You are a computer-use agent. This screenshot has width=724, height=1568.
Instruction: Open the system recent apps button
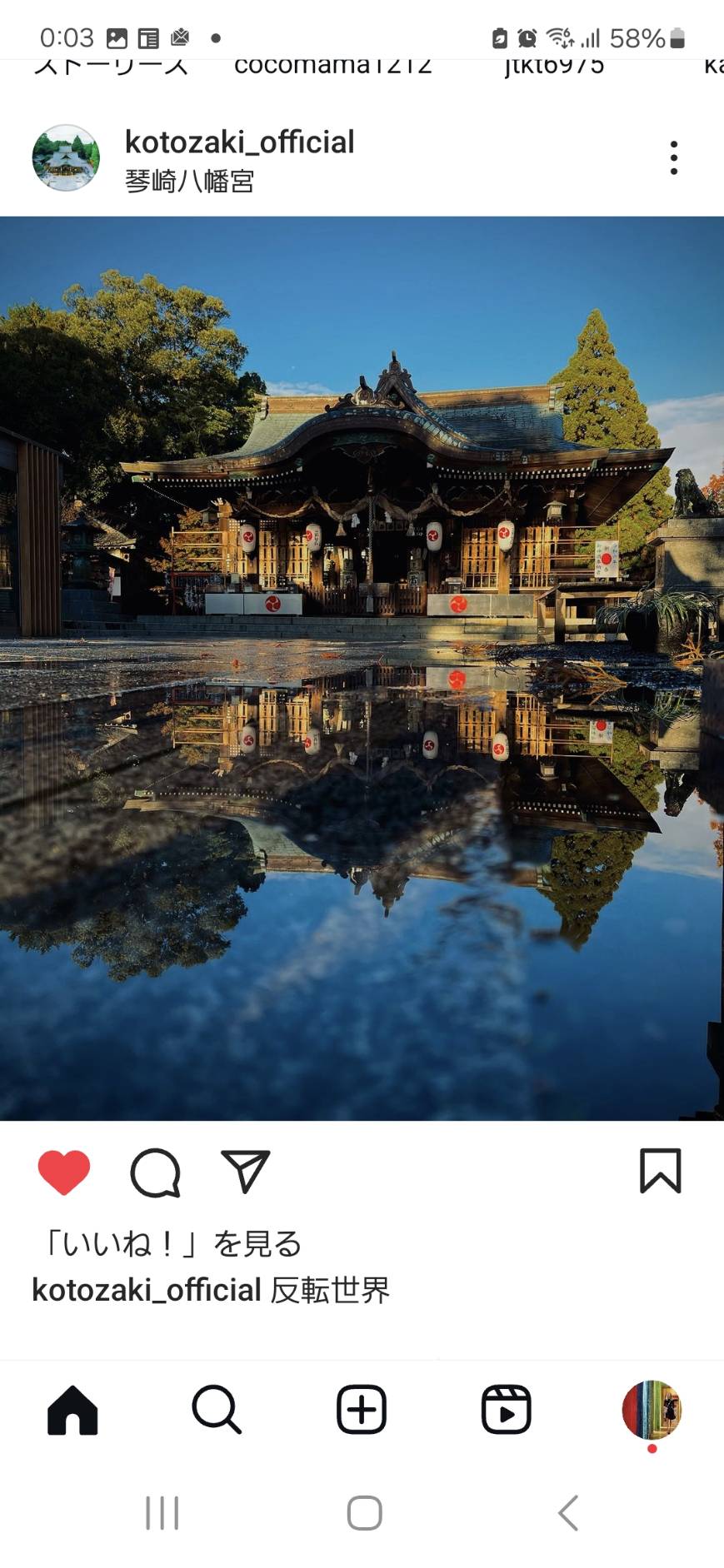[162, 1513]
